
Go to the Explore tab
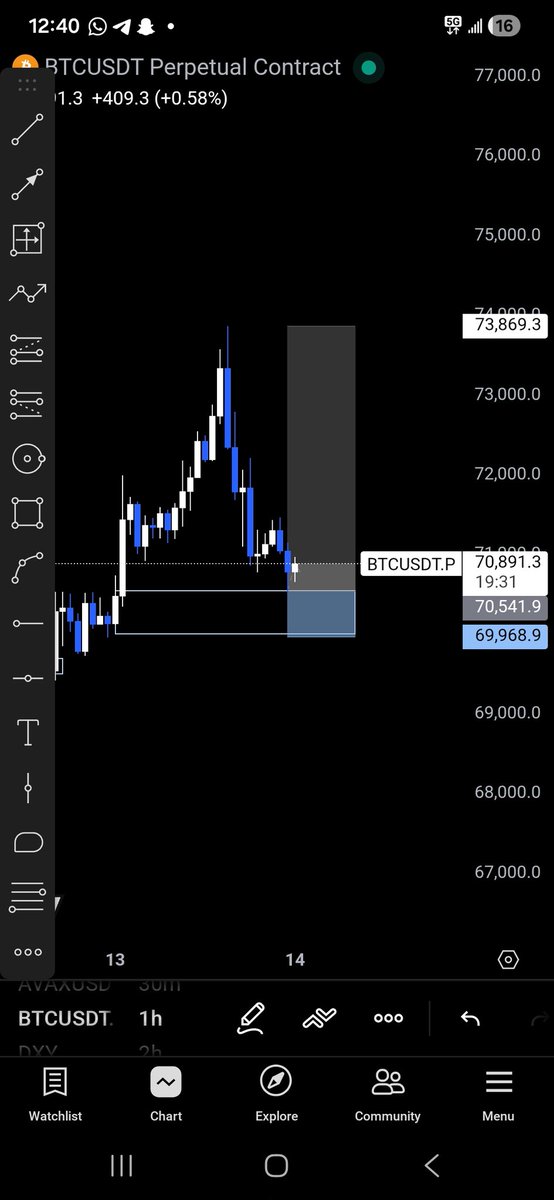point(276,1093)
